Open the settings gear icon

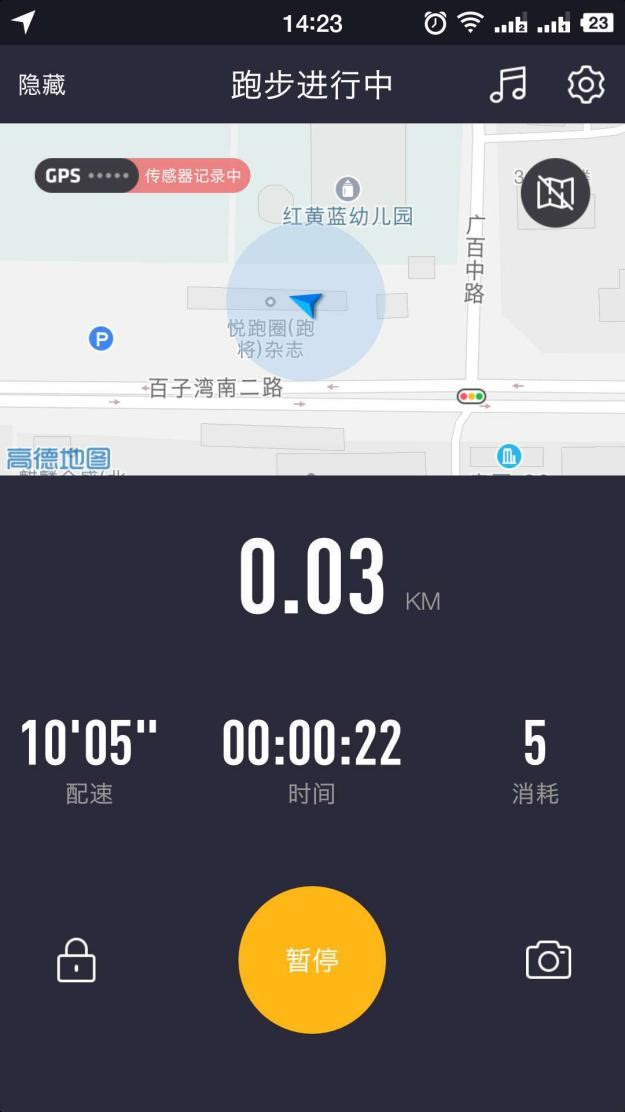(586, 85)
